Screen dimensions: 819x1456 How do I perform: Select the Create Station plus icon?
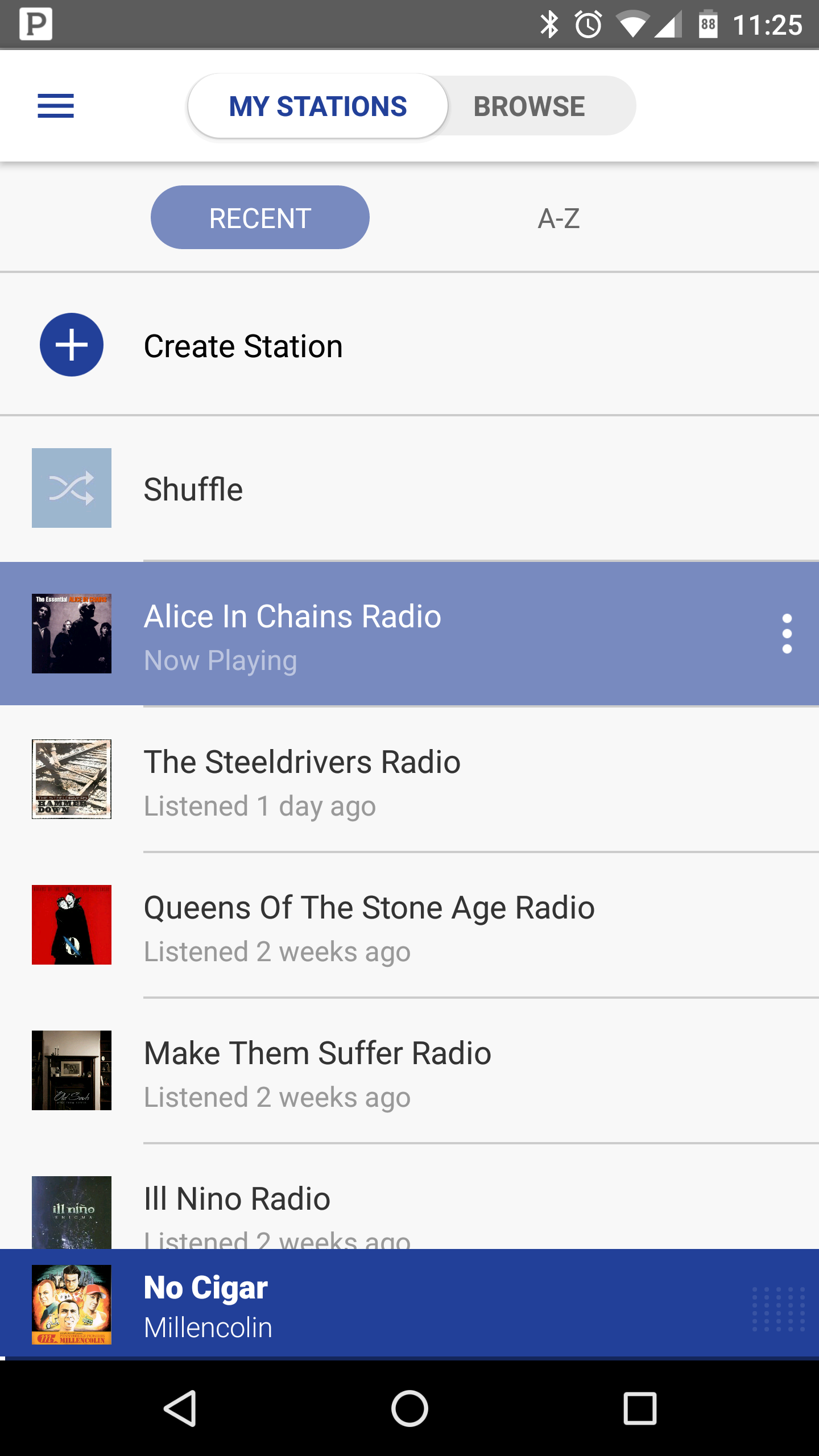point(71,344)
